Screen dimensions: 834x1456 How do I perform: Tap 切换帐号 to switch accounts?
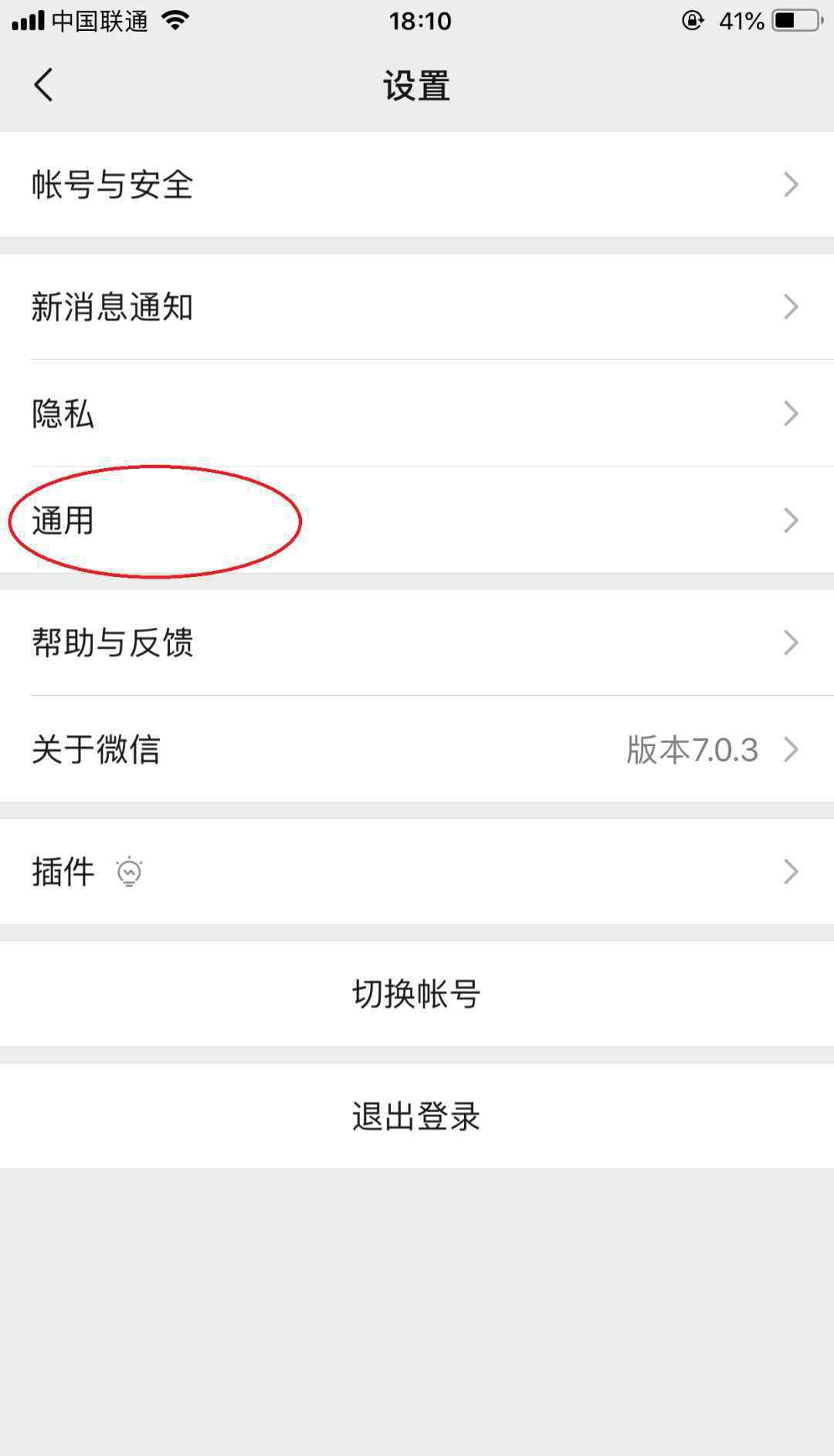417,993
